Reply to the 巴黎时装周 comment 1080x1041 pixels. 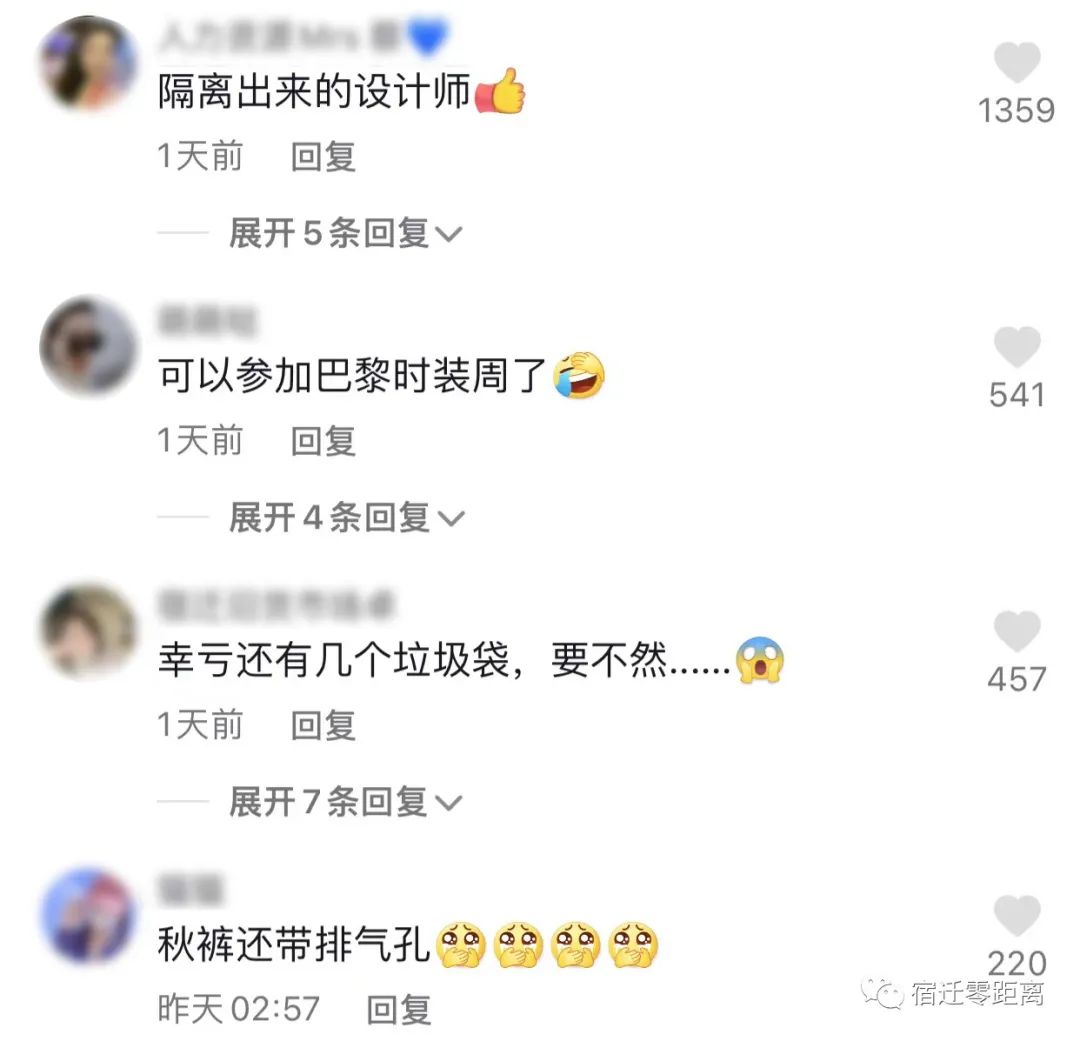click(x=323, y=441)
